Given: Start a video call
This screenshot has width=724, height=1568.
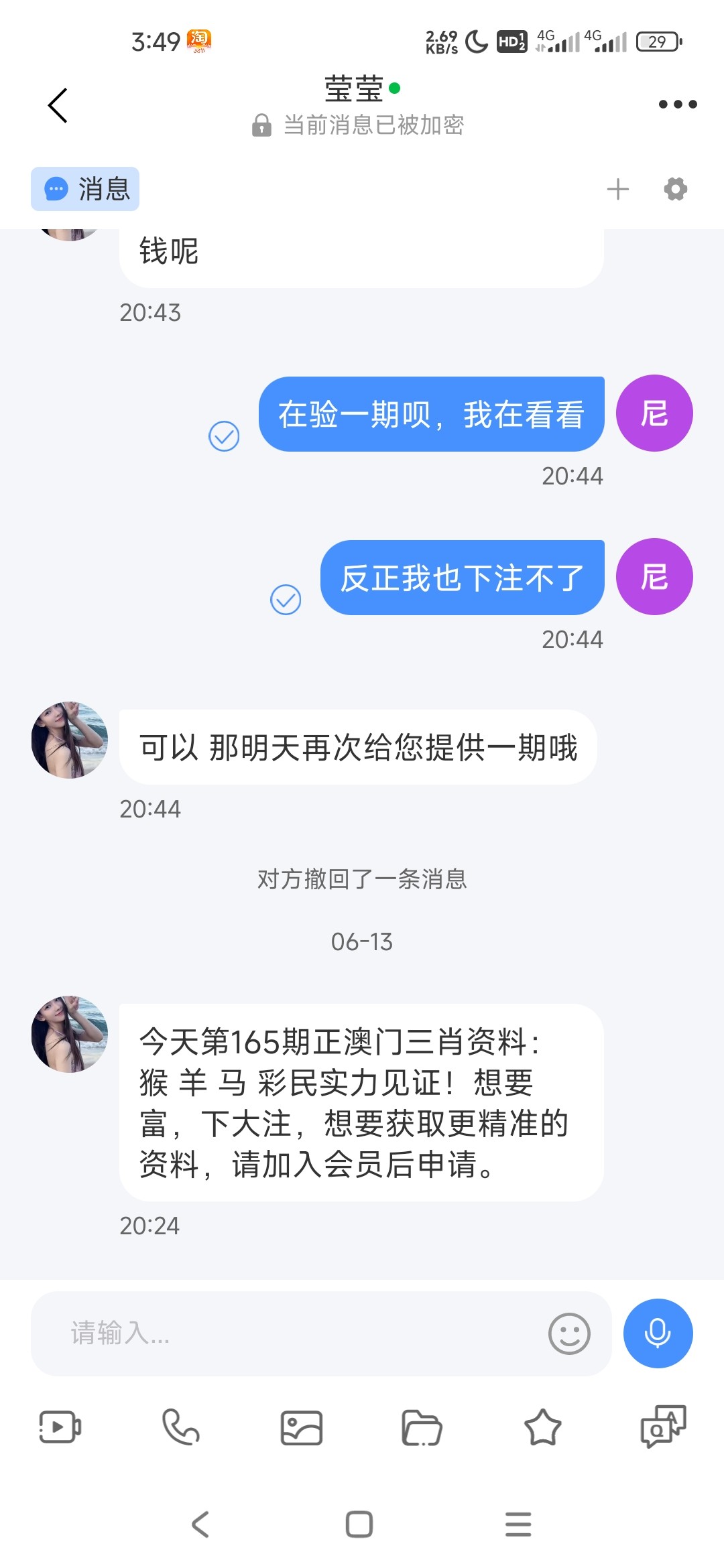Looking at the screenshot, I should point(60,1427).
